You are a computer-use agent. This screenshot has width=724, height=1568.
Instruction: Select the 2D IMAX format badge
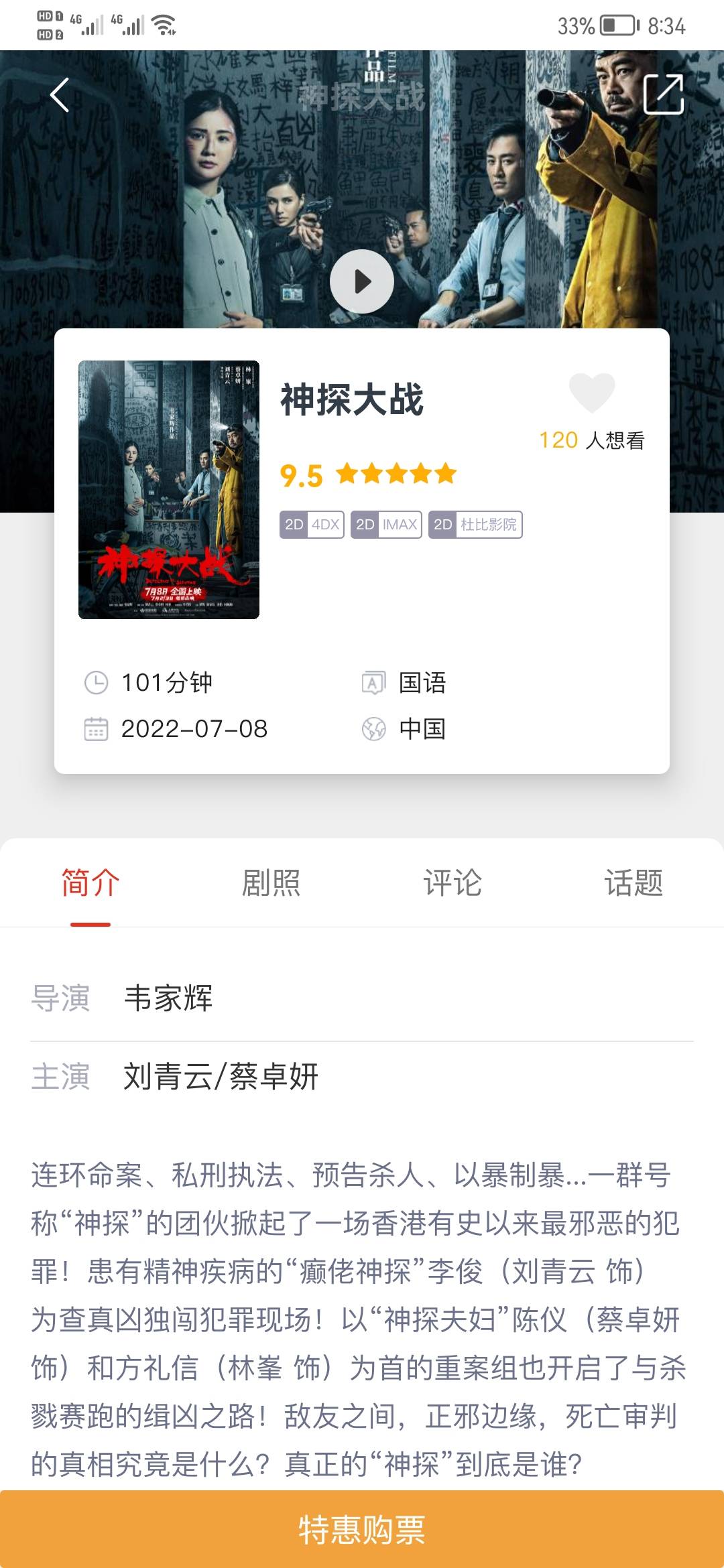click(x=387, y=525)
